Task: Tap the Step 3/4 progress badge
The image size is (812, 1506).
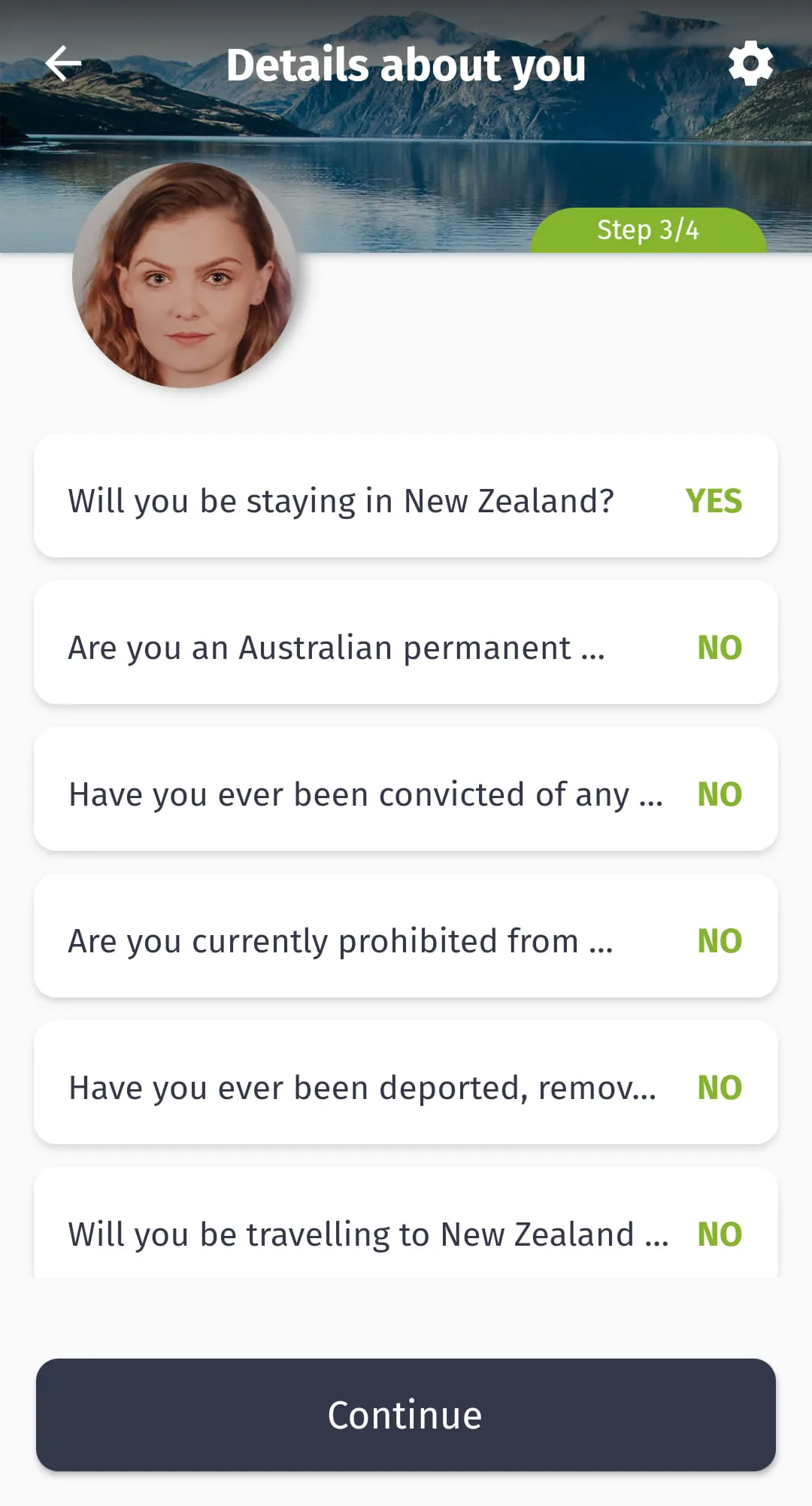Action: click(648, 229)
